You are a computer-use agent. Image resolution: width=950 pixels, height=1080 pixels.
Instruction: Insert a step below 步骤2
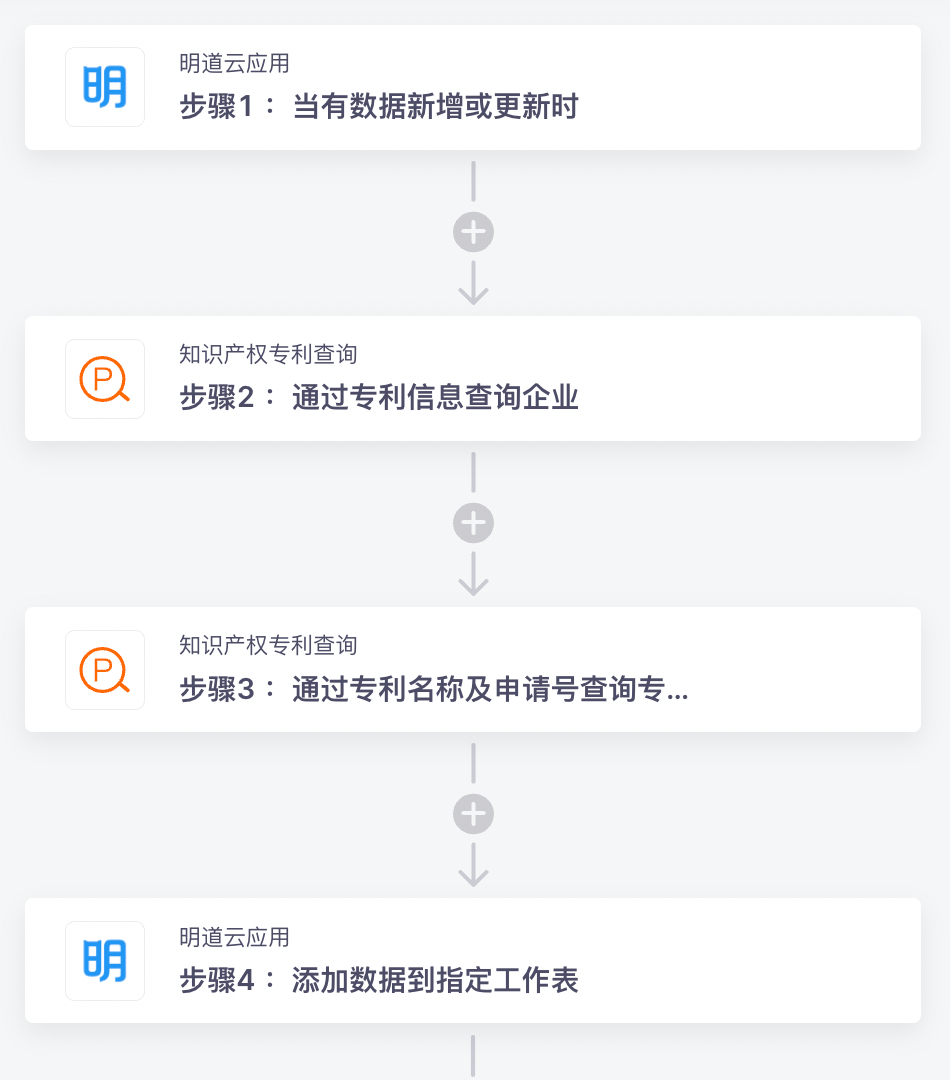[473, 523]
